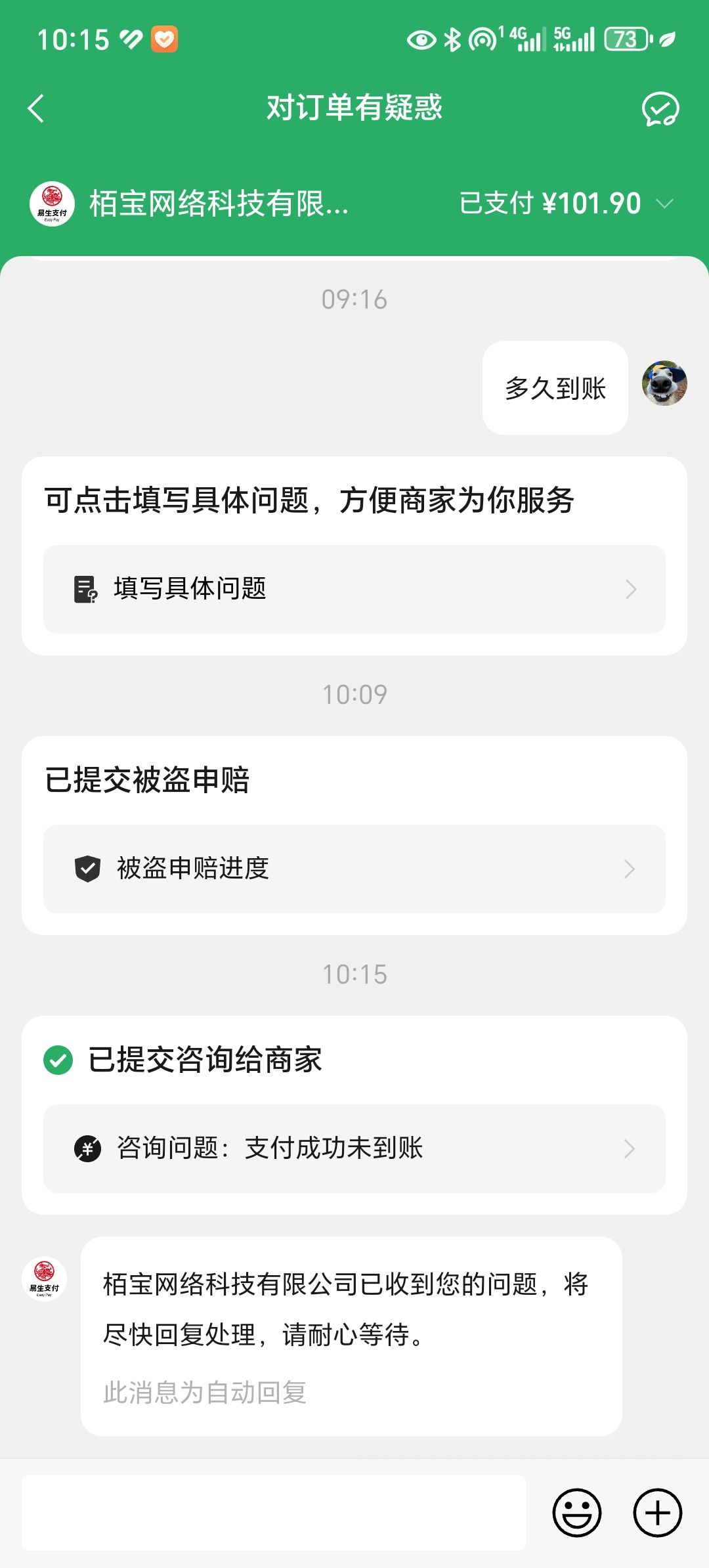Open the chat icon in the top bar
Screen dimensions: 709x1568
(x=660, y=109)
